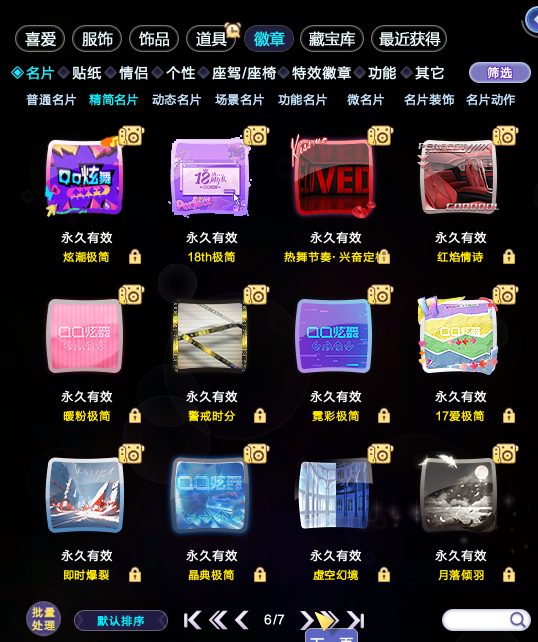Screen dimensions: 538x642
Task: Choose the 贴纸 subcategory
Action: pos(86,73)
